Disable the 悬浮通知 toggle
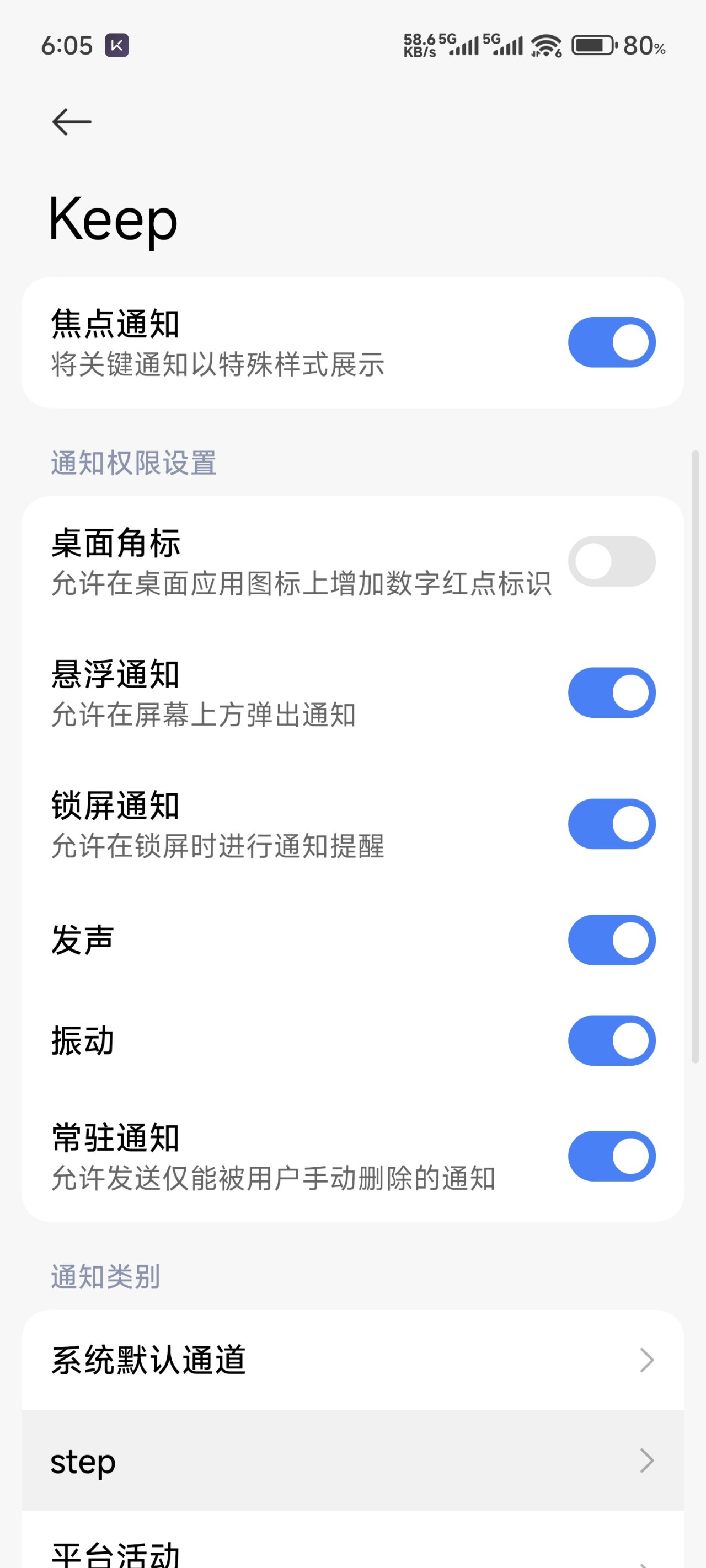Viewport: 706px width, 1568px height. pos(611,692)
